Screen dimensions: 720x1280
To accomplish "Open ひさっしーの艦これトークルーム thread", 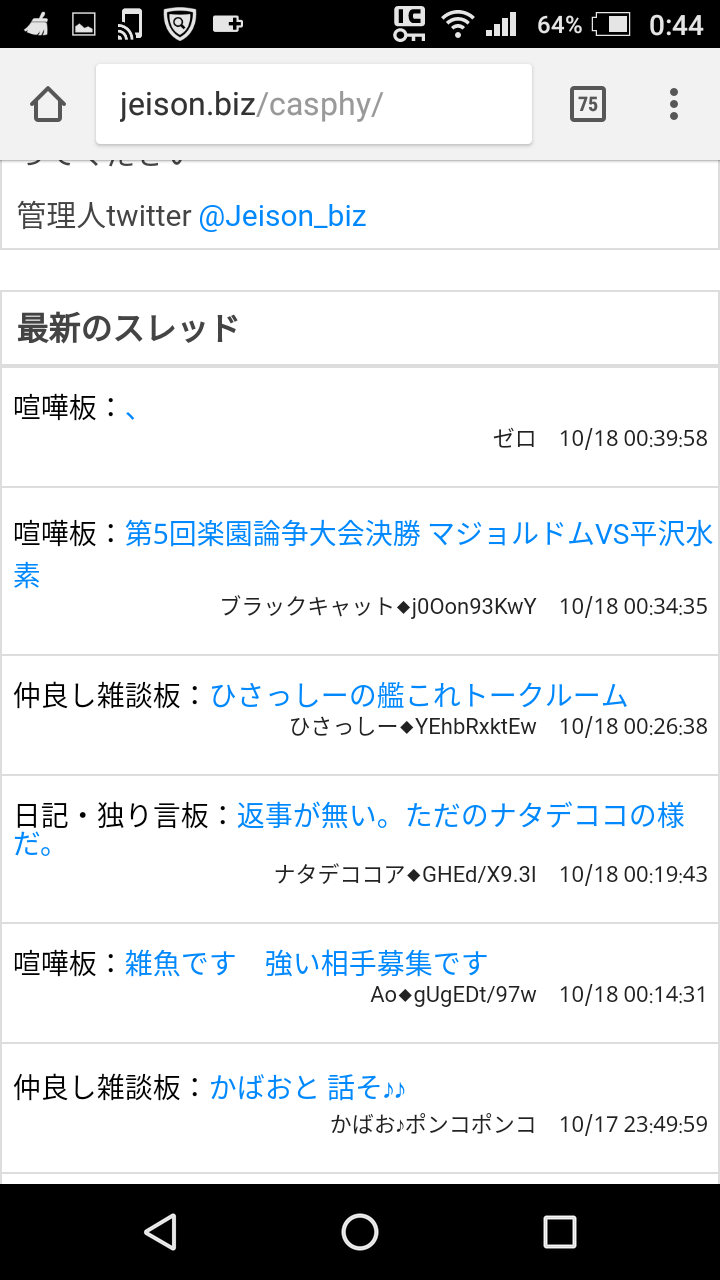I will [x=418, y=695].
